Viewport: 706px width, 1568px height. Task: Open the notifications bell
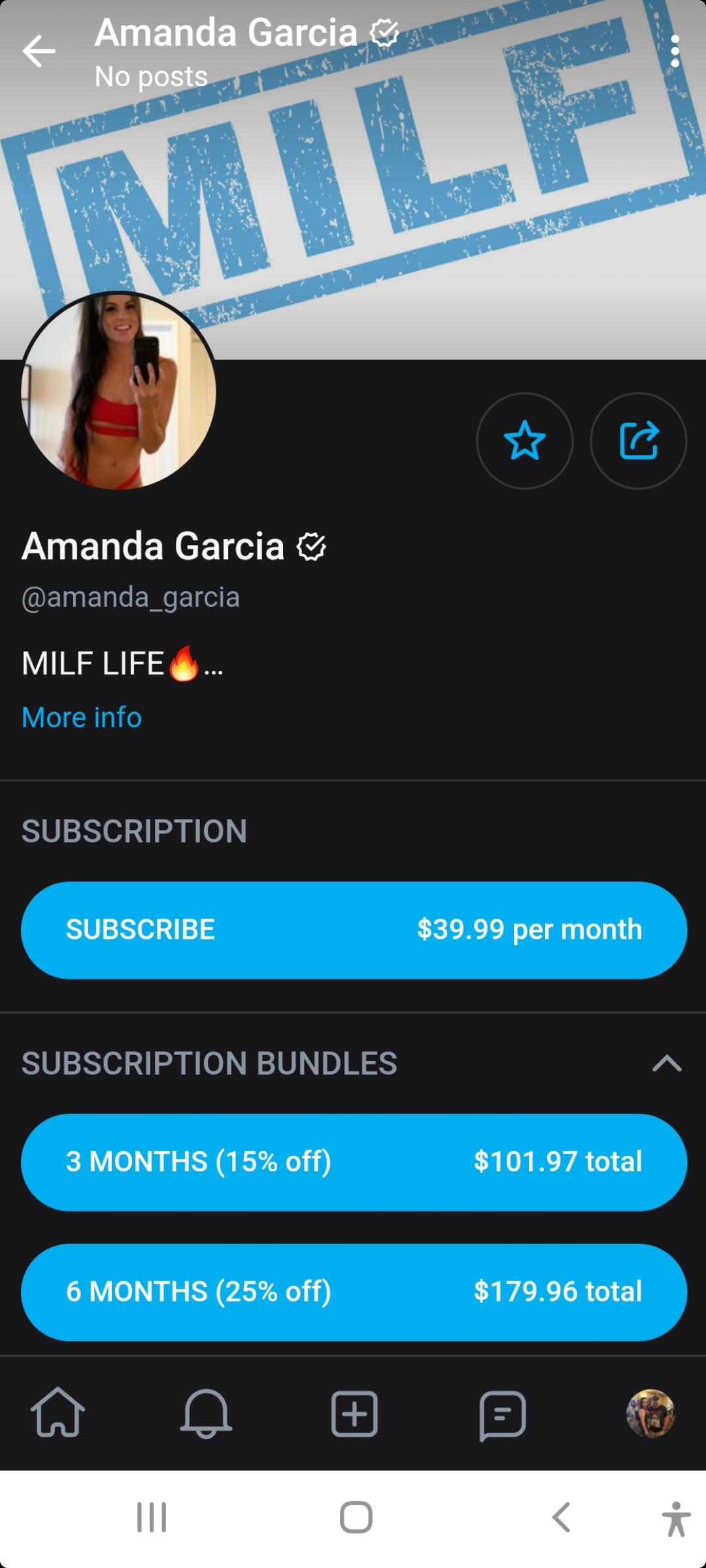206,1413
